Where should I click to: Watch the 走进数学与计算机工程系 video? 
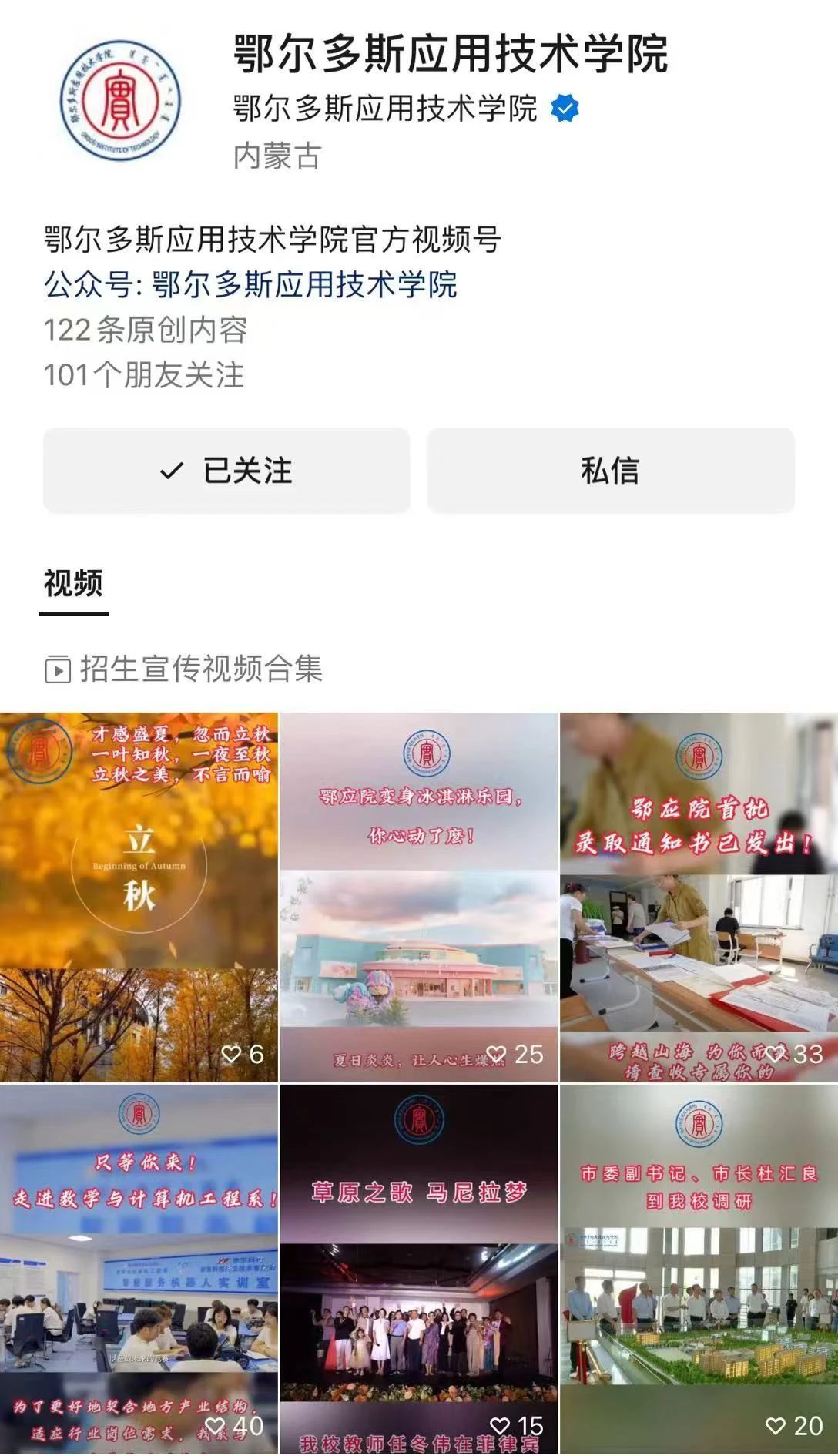click(x=139, y=1269)
